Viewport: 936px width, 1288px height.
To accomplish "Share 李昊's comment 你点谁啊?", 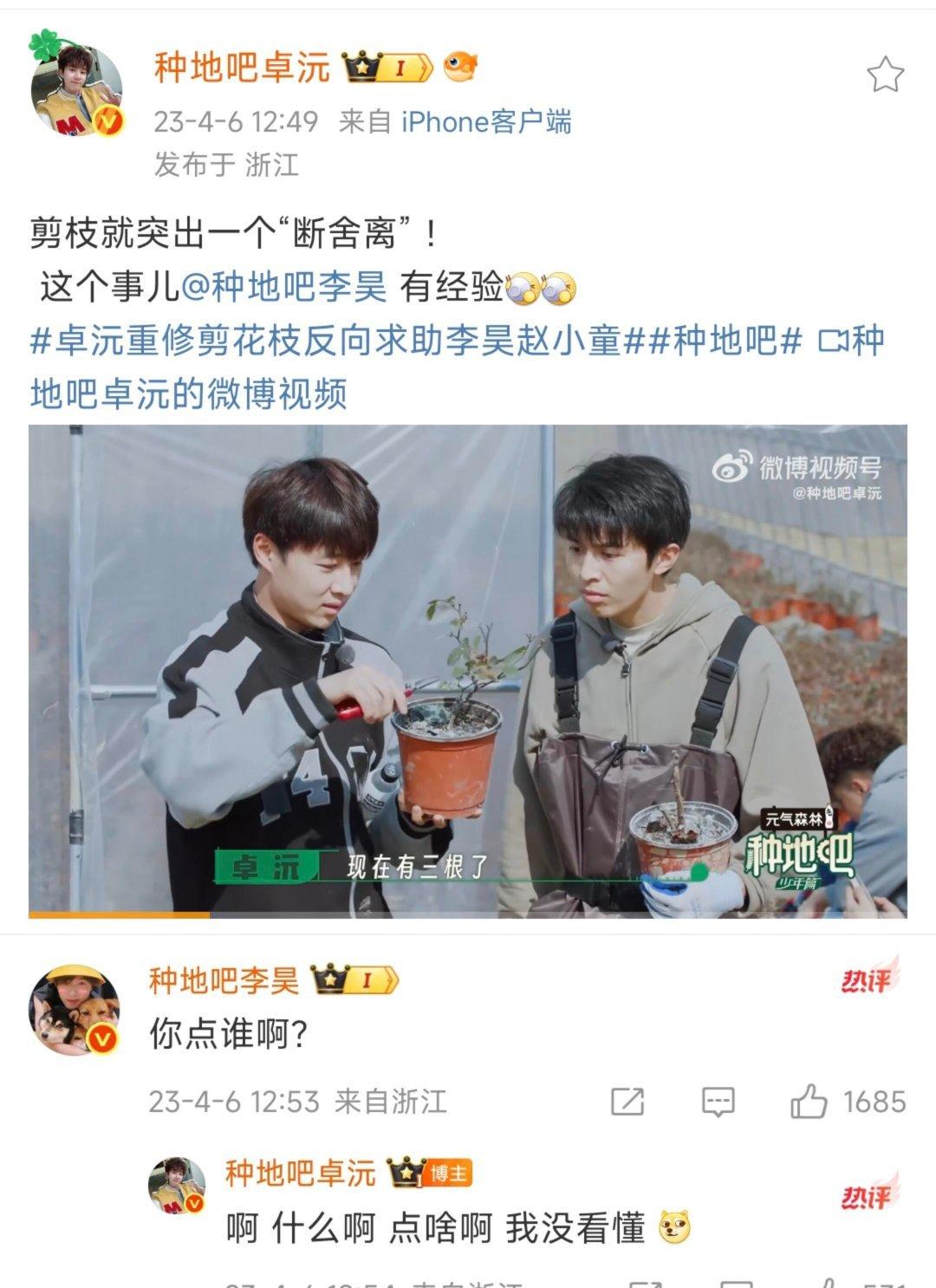I will [x=627, y=1102].
